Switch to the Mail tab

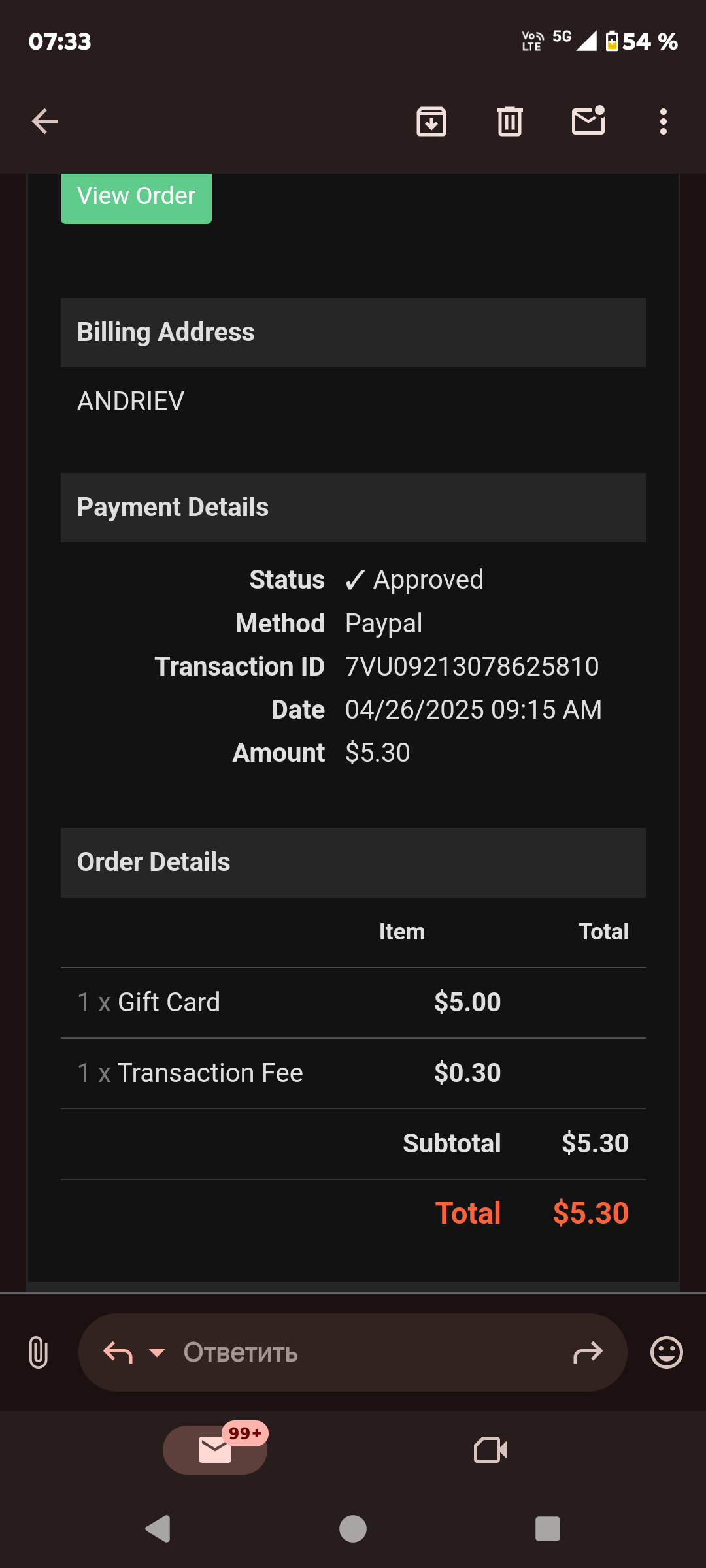click(215, 1450)
